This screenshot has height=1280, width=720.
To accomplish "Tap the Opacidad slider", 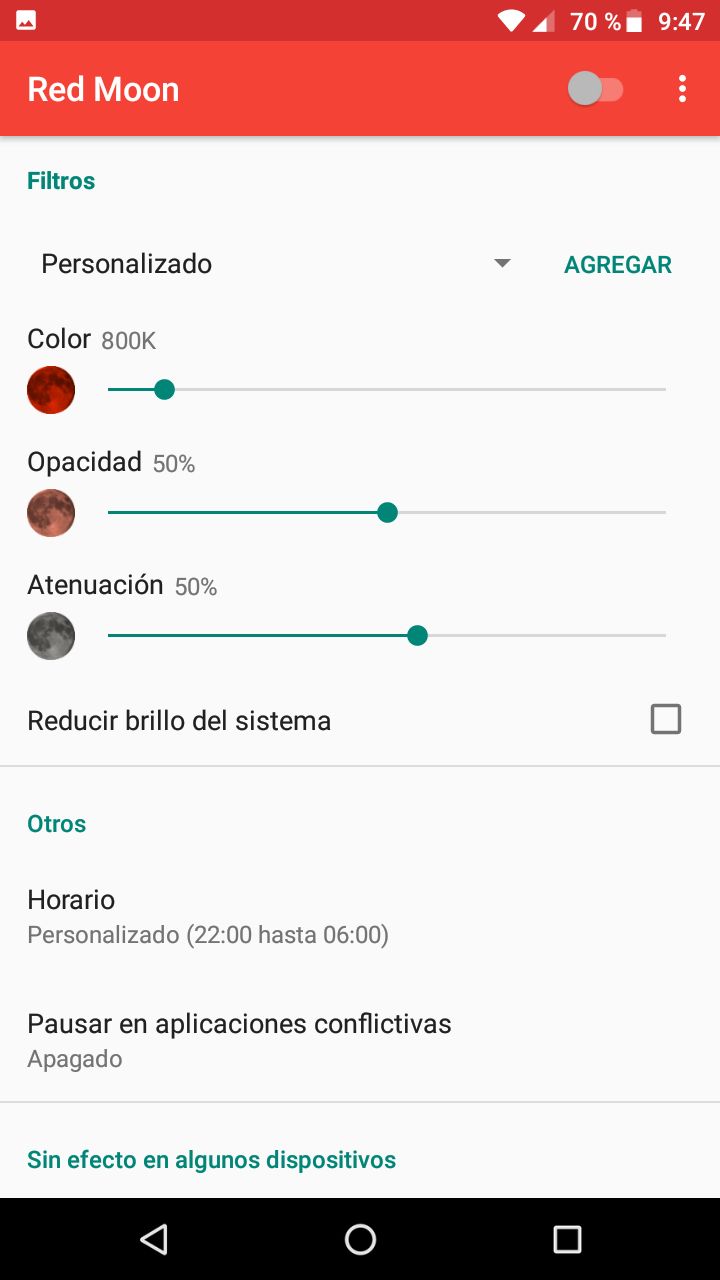I will [x=386, y=512].
